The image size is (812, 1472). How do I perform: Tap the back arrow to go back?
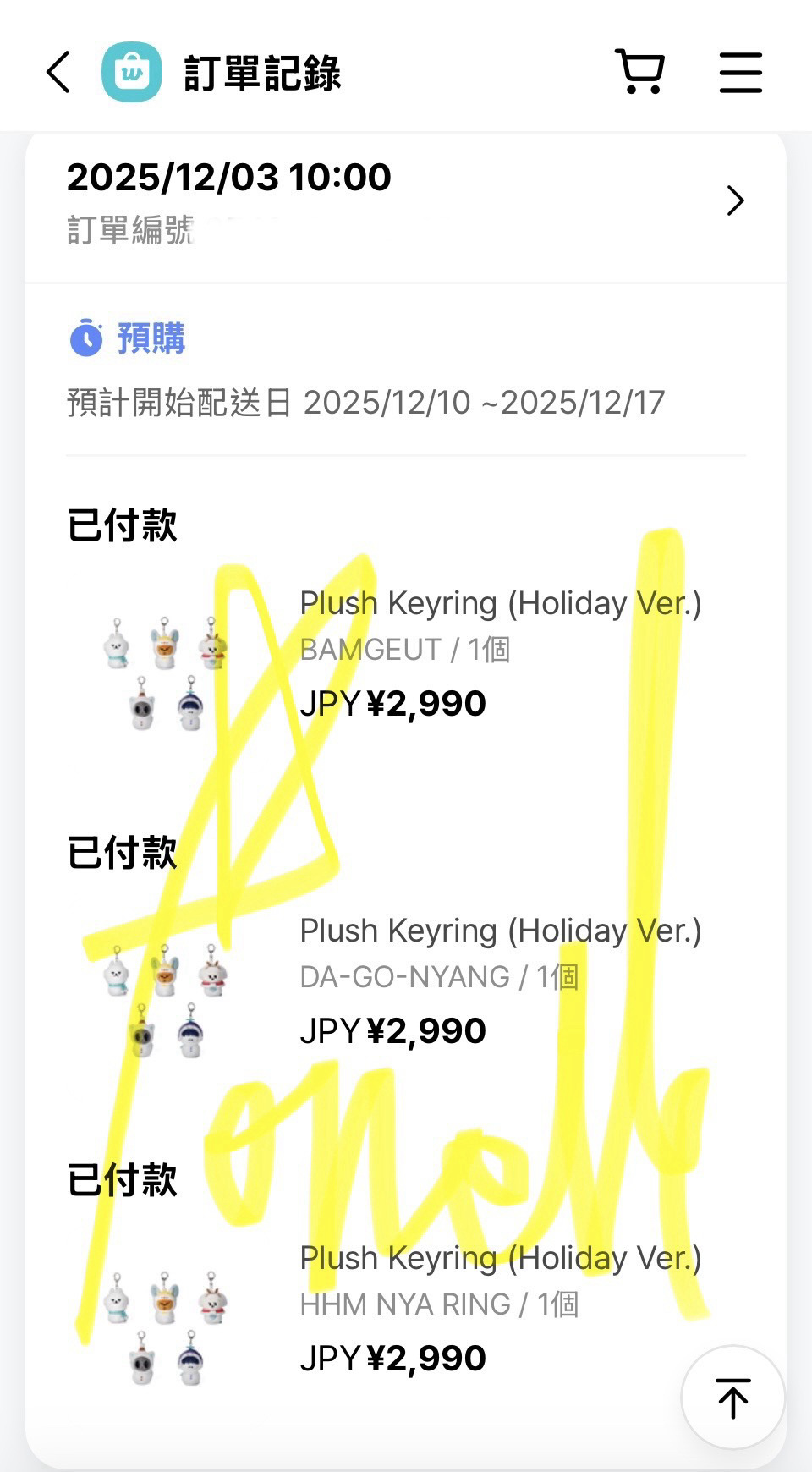click(57, 73)
